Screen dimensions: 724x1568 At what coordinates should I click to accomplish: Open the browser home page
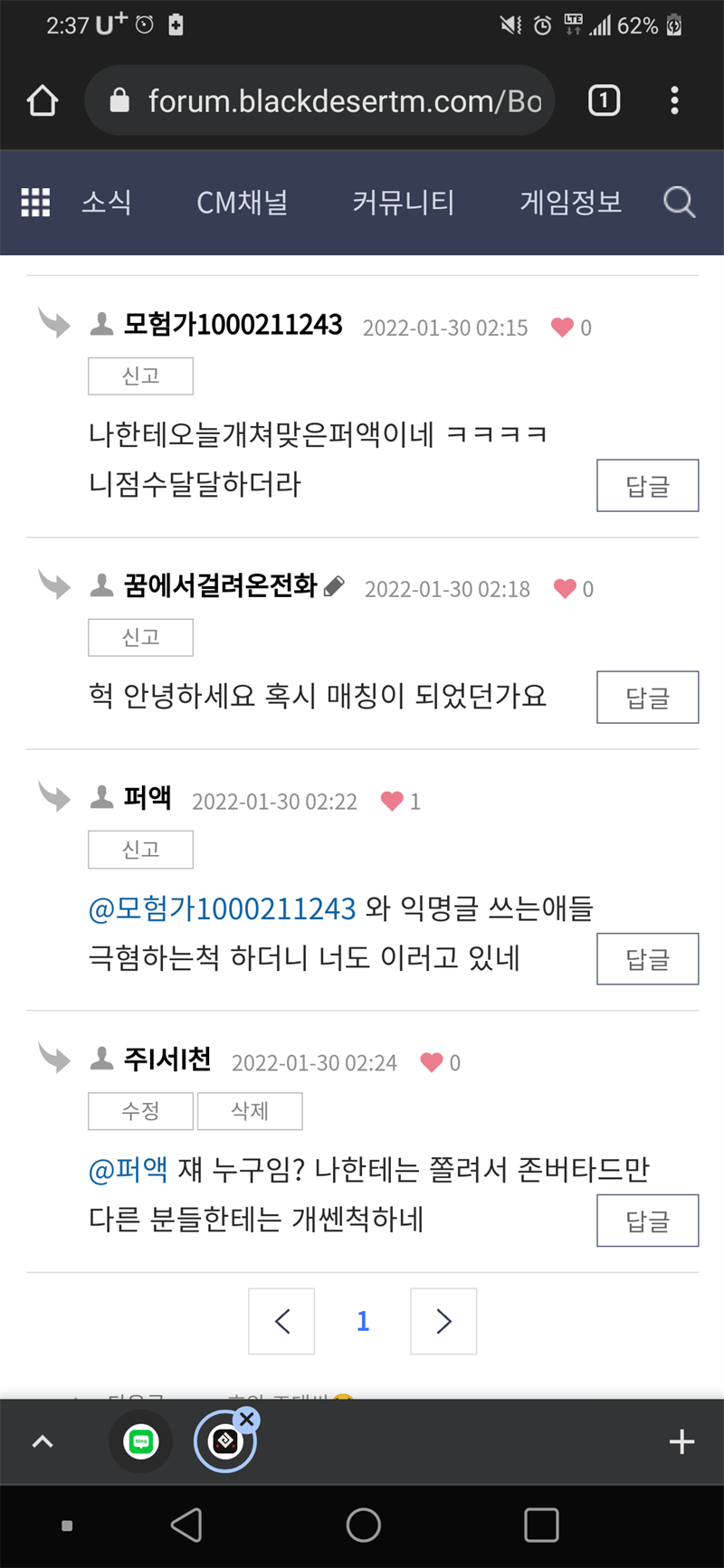point(43,100)
